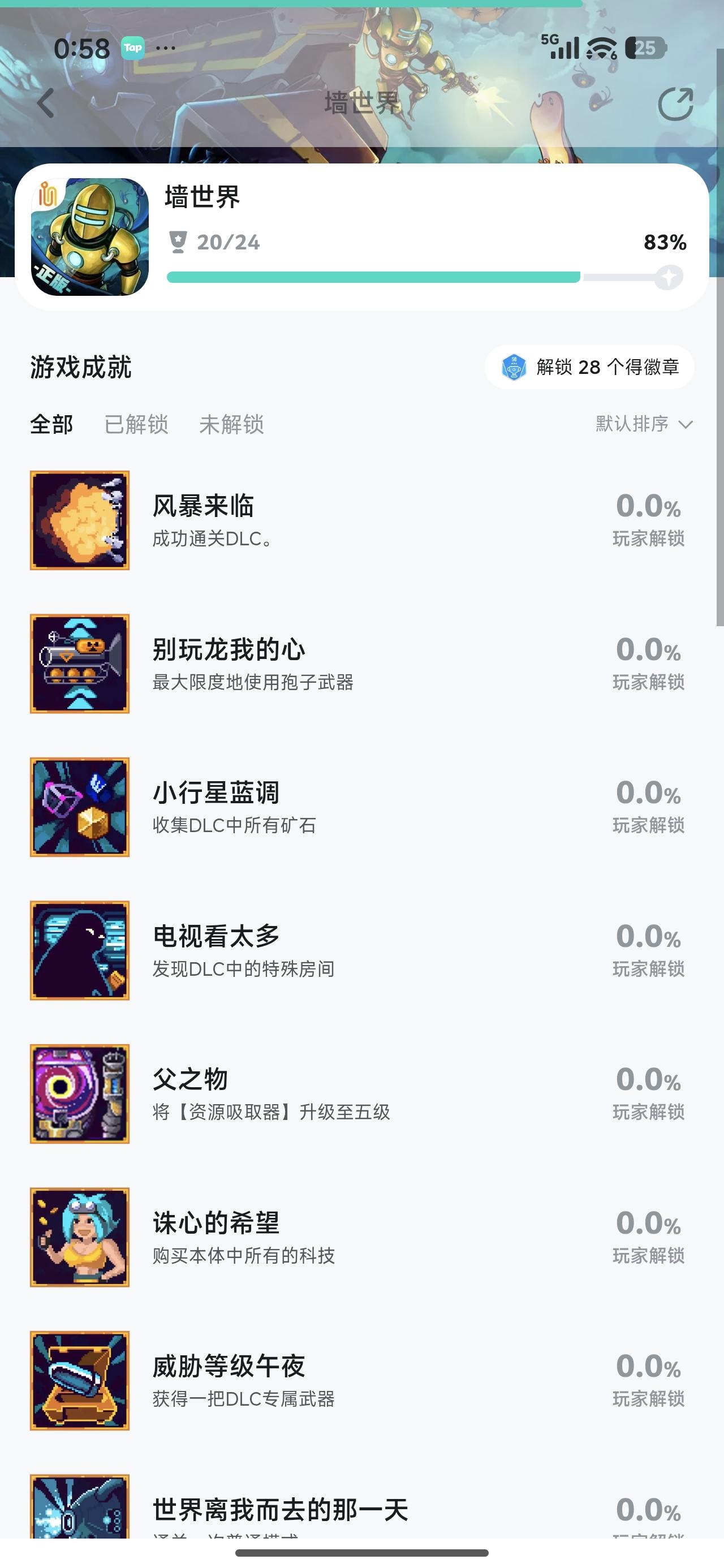The height and width of the screenshot is (1568, 724).
Task: Select the 全部 tab
Action: 52,424
